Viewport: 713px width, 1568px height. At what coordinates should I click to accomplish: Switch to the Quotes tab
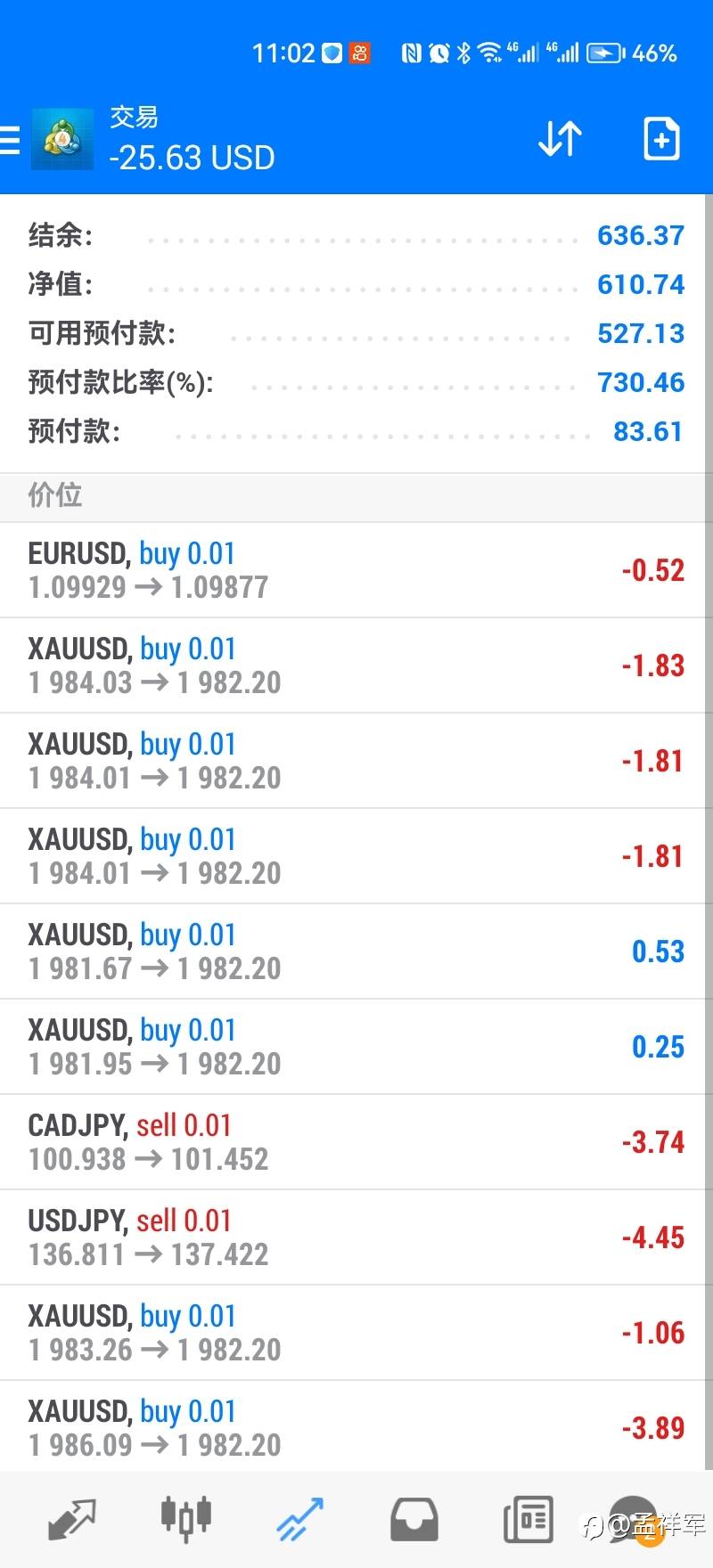pos(71,1519)
